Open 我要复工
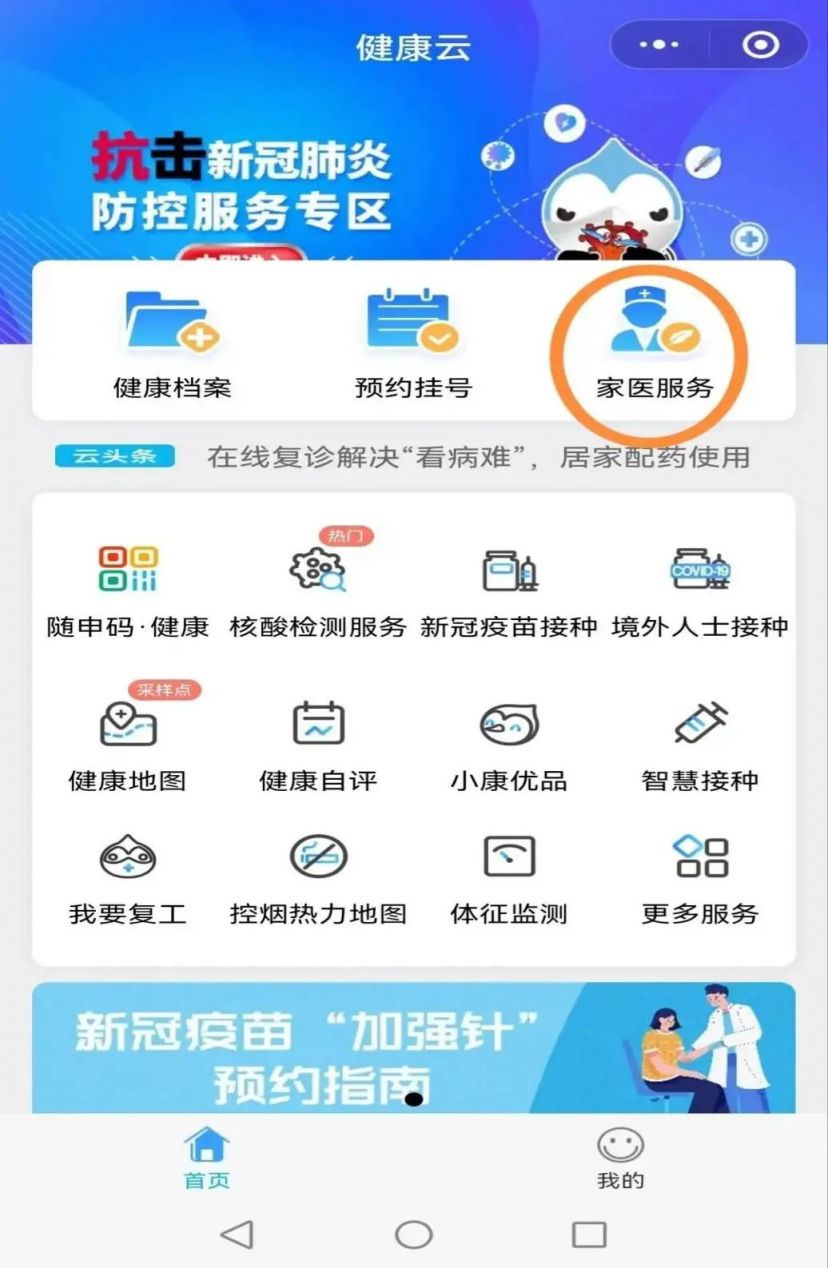The height and width of the screenshot is (1268, 828). (128, 875)
